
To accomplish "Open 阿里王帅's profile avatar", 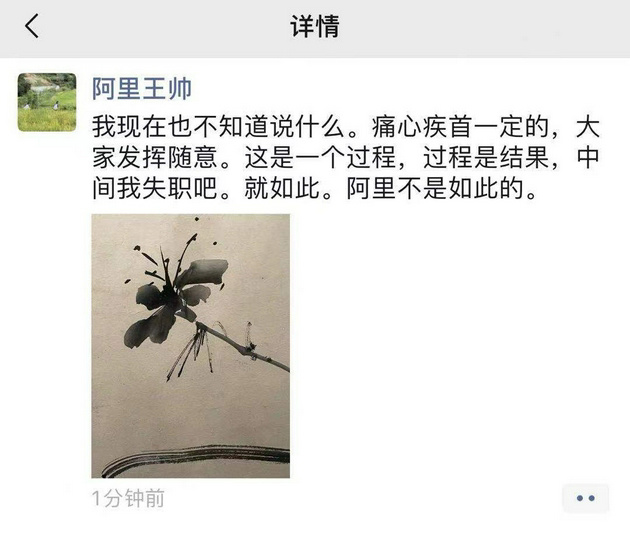I will click(47, 102).
